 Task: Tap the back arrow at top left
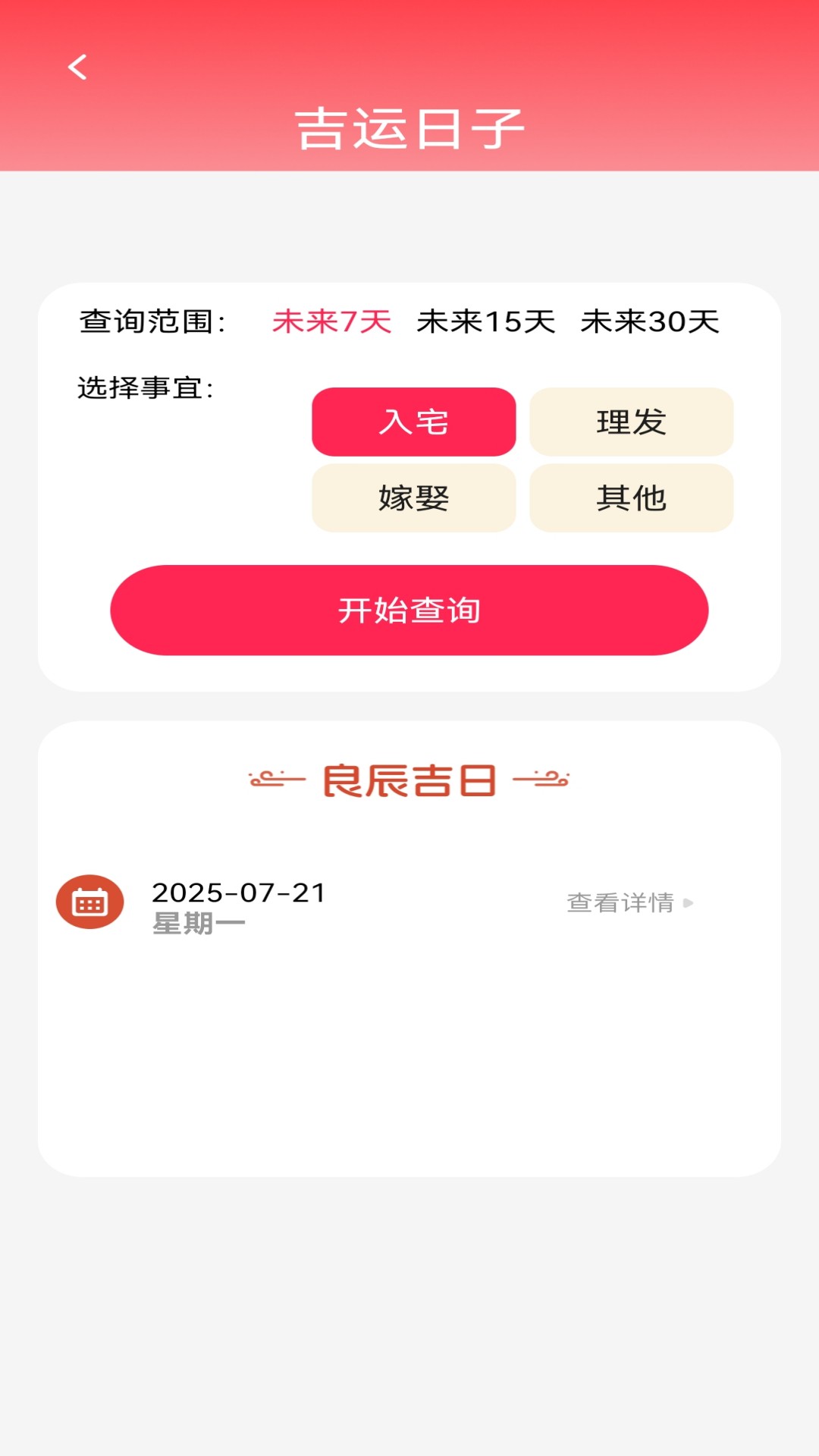76,68
